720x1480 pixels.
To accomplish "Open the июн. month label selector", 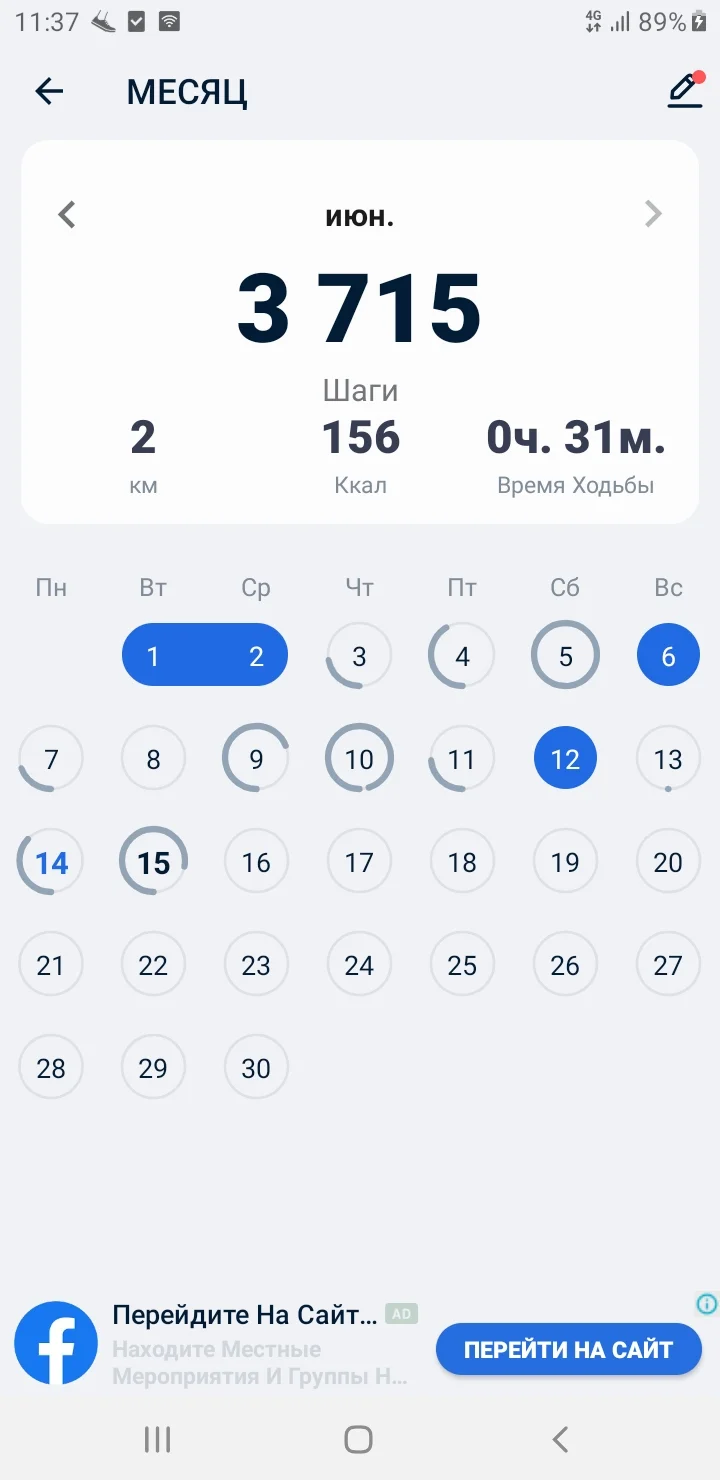I will coord(360,217).
